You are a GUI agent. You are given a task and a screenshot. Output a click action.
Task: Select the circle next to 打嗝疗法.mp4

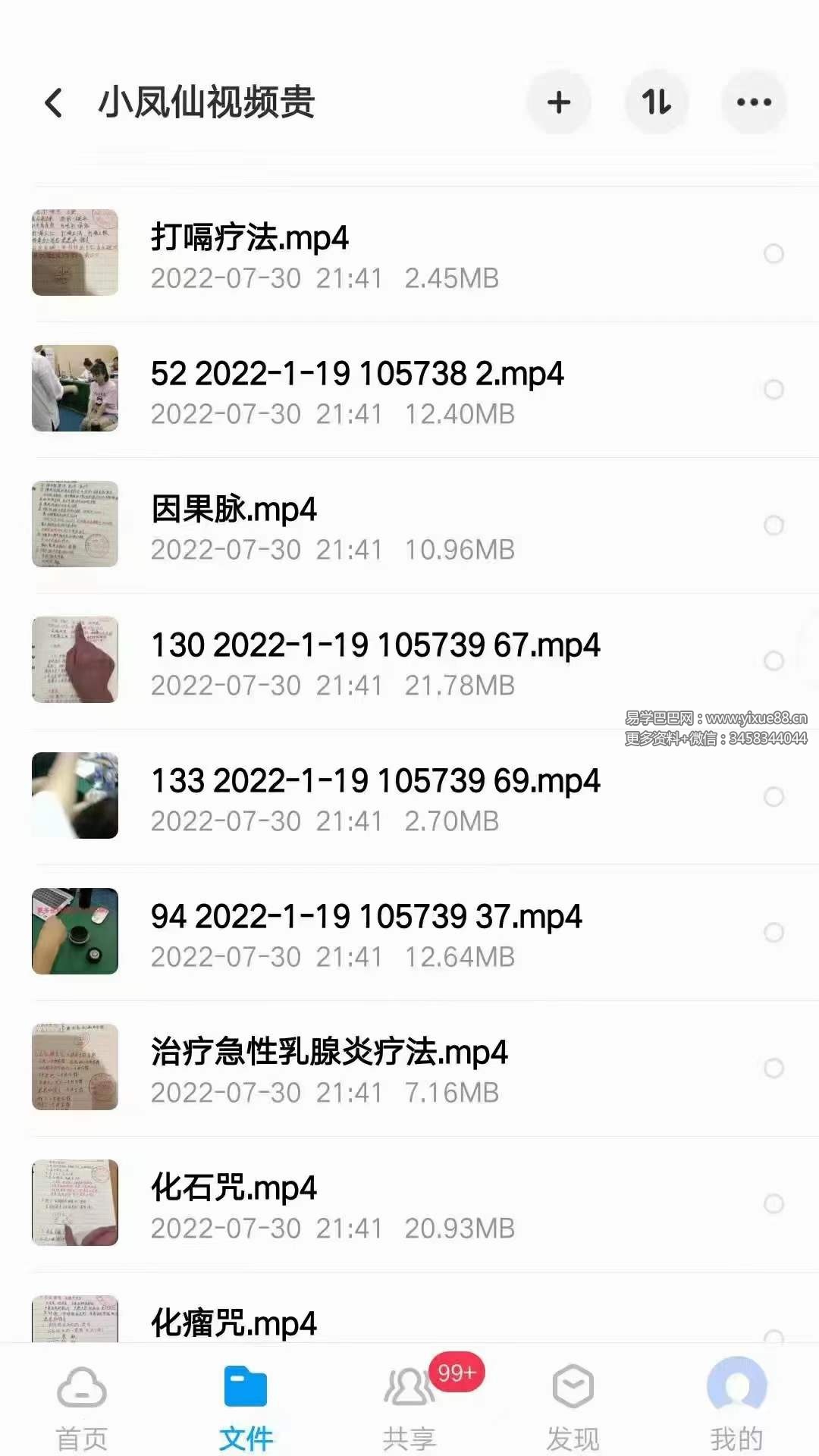[x=774, y=253]
